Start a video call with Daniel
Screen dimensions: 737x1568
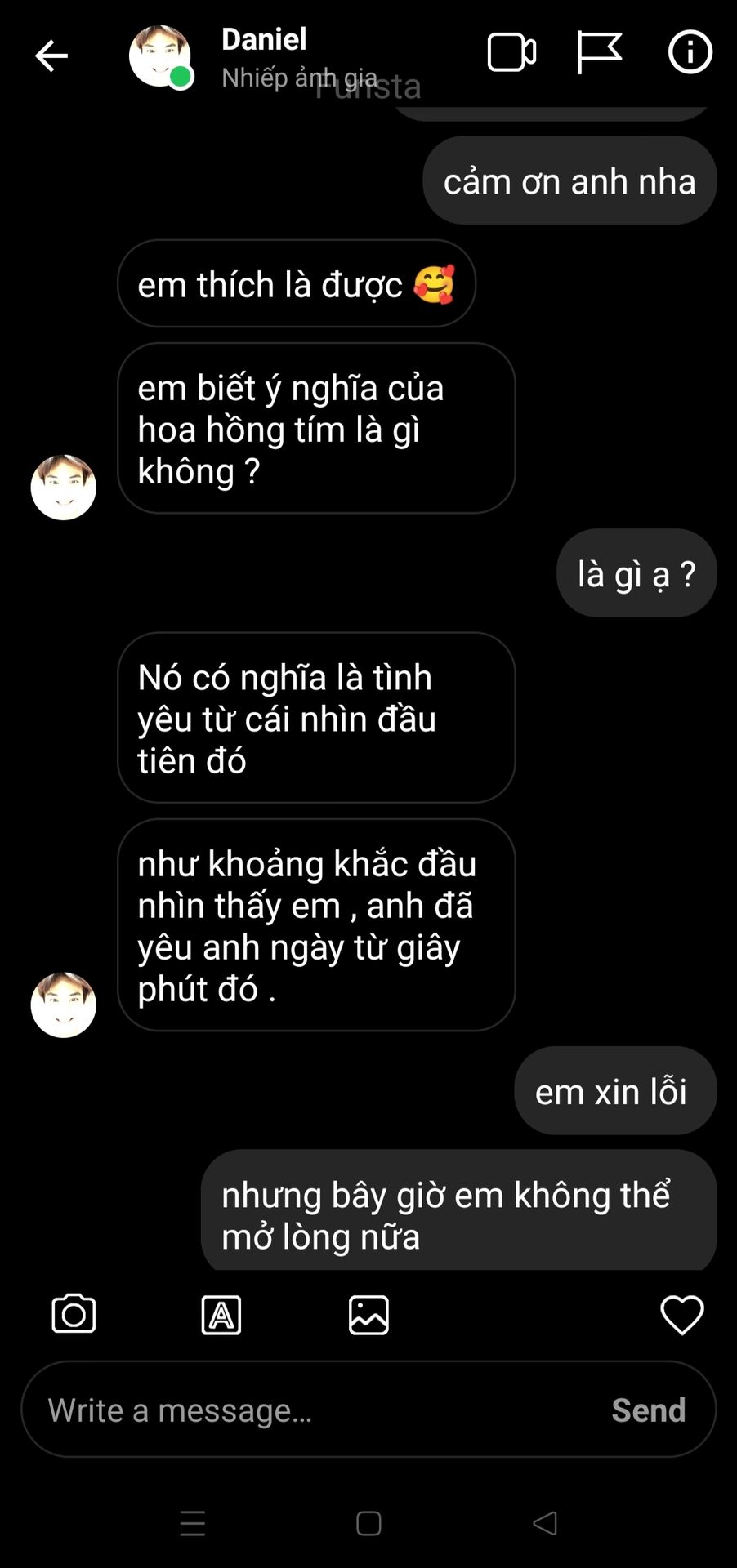tap(512, 54)
